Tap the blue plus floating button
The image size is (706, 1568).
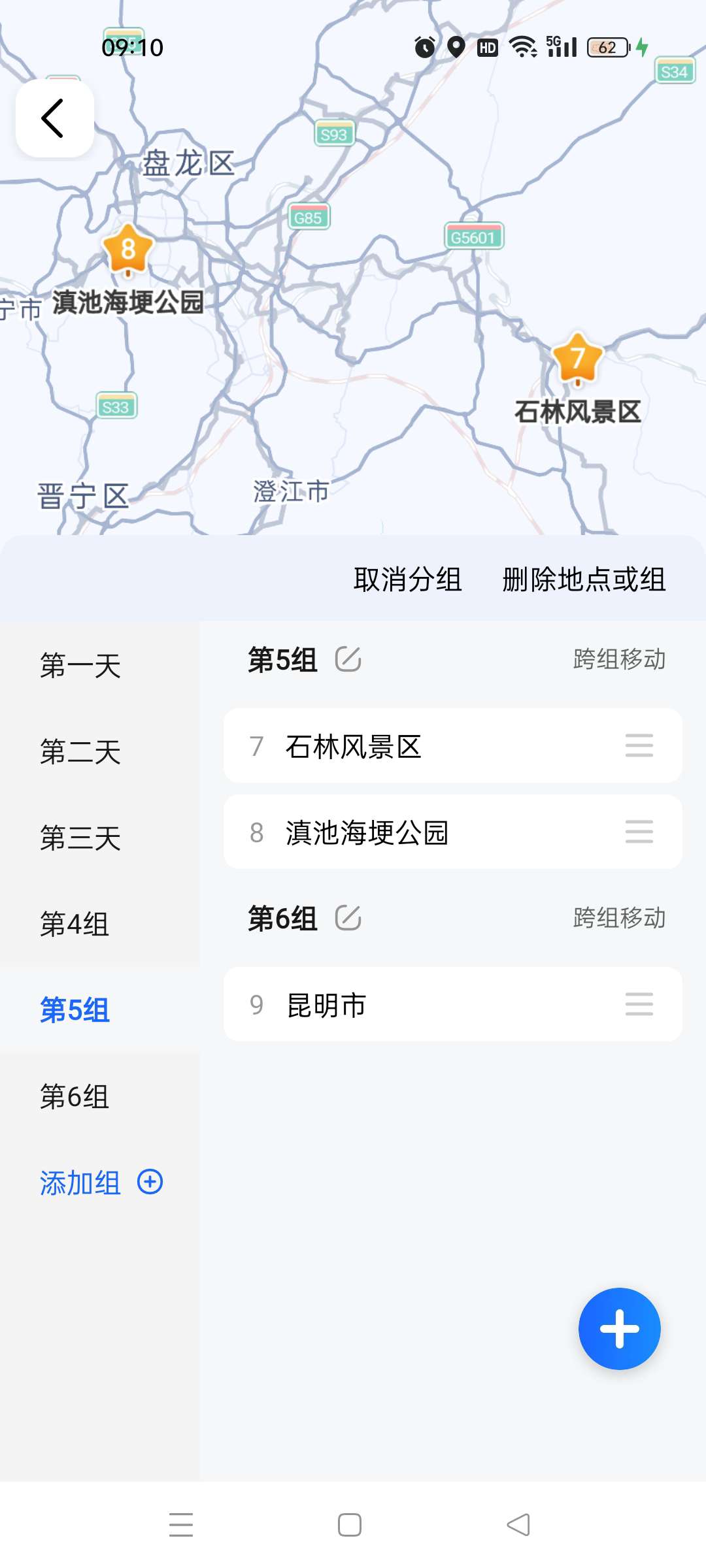[619, 1329]
